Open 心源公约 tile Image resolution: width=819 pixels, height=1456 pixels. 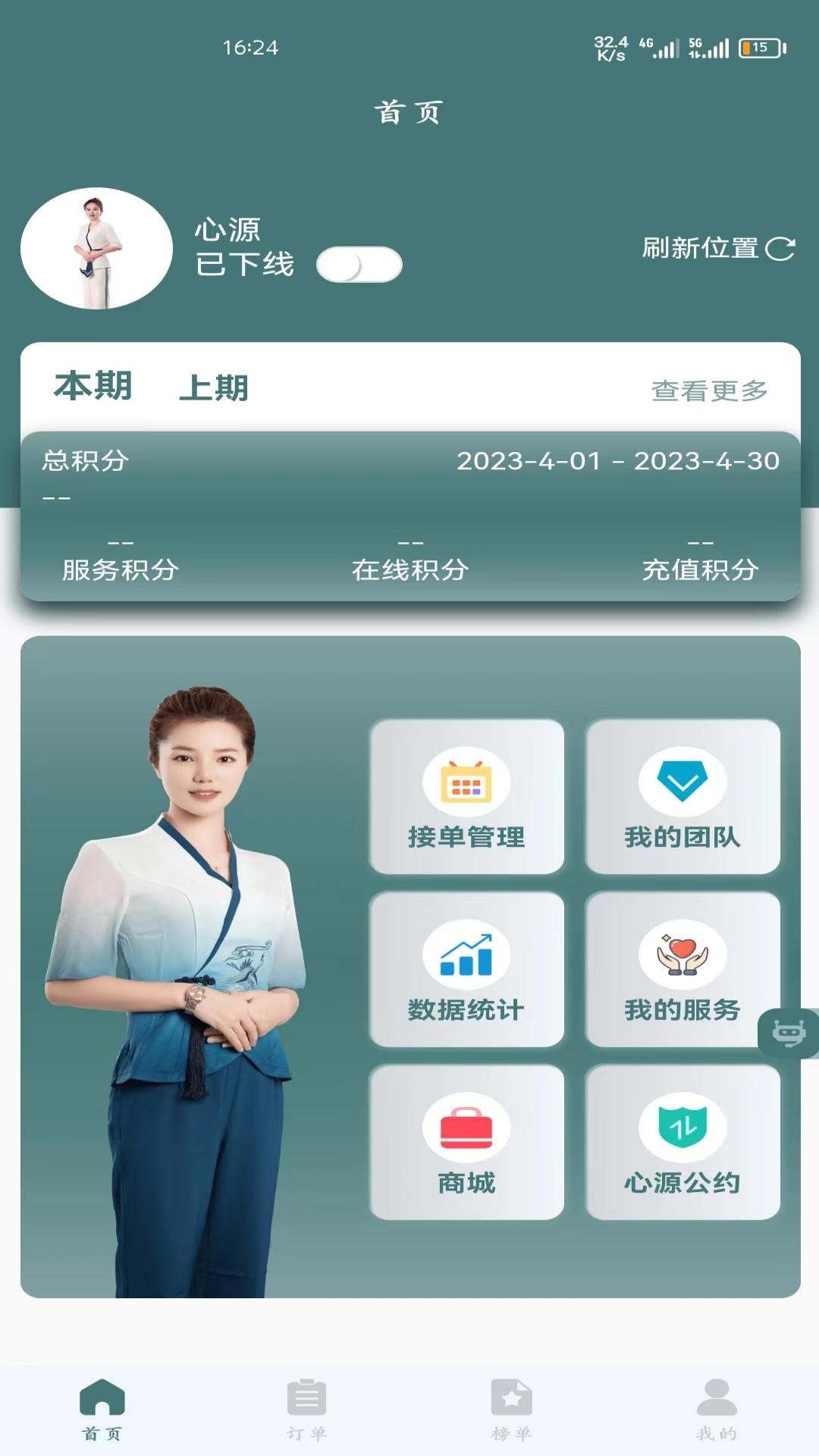pyautogui.click(x=682, y=1143)
